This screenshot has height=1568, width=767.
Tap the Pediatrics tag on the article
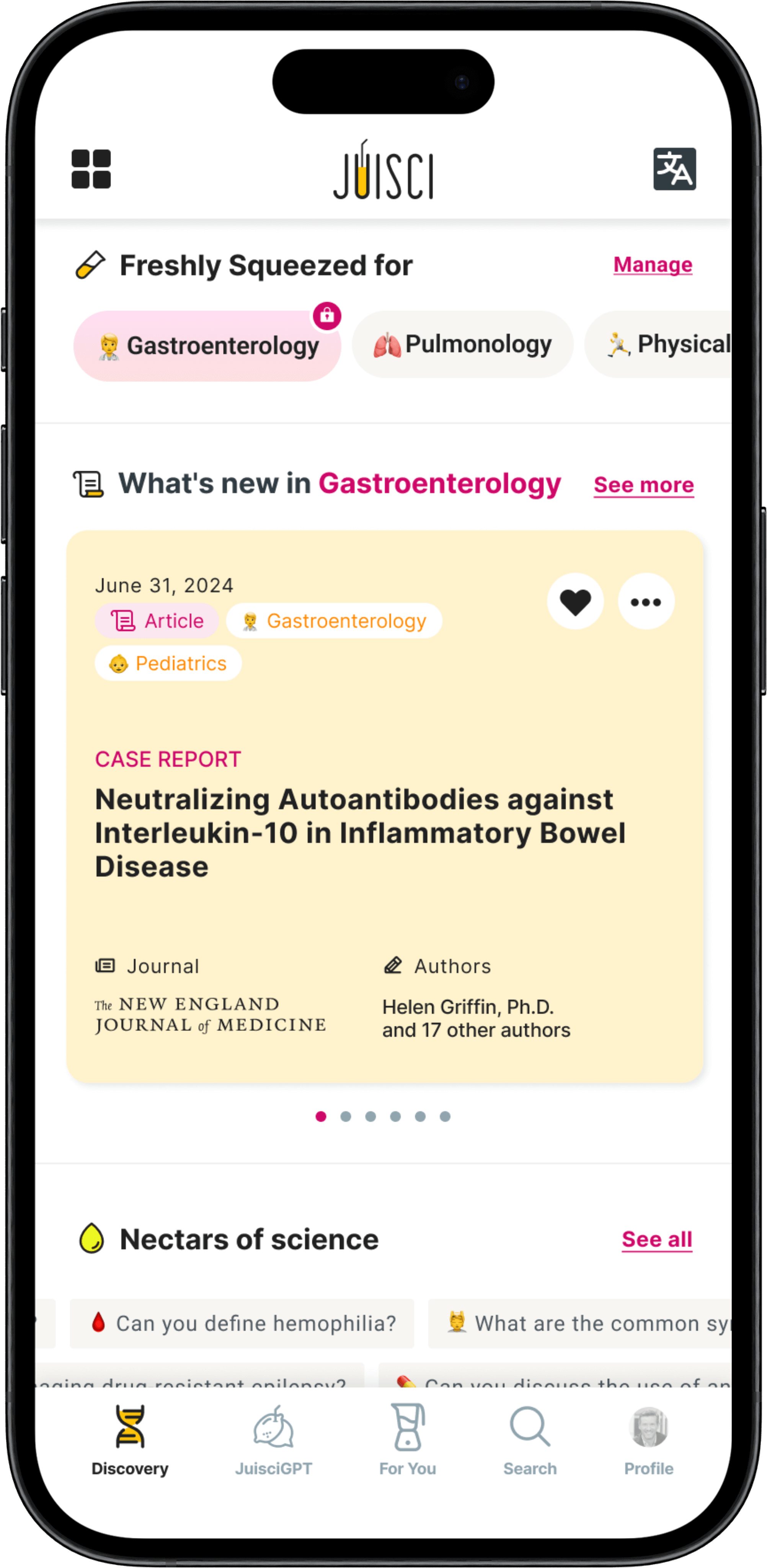point(168,663)
